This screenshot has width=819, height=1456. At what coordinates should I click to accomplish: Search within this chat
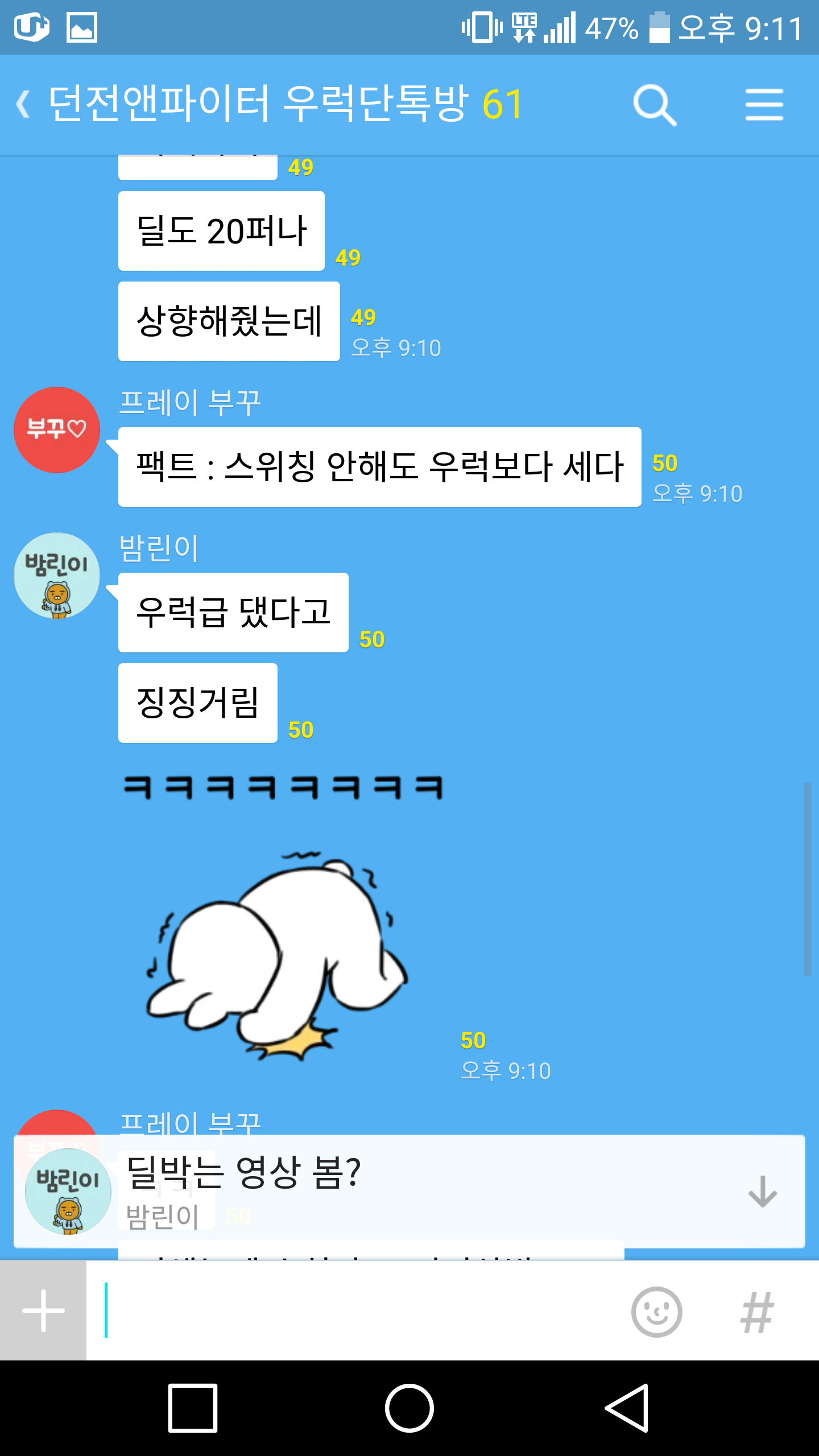[x=654, y=105]
